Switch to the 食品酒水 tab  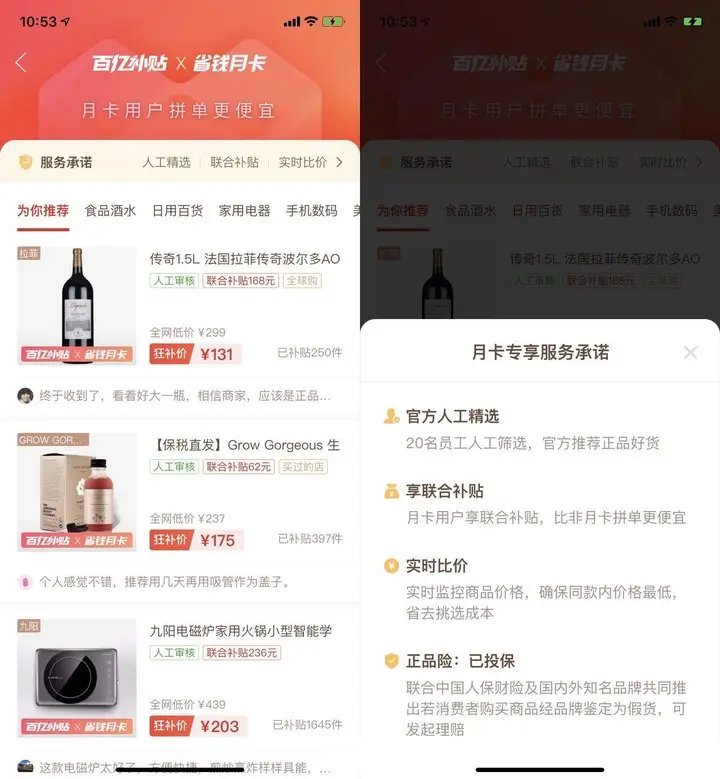tap(110, 211)
